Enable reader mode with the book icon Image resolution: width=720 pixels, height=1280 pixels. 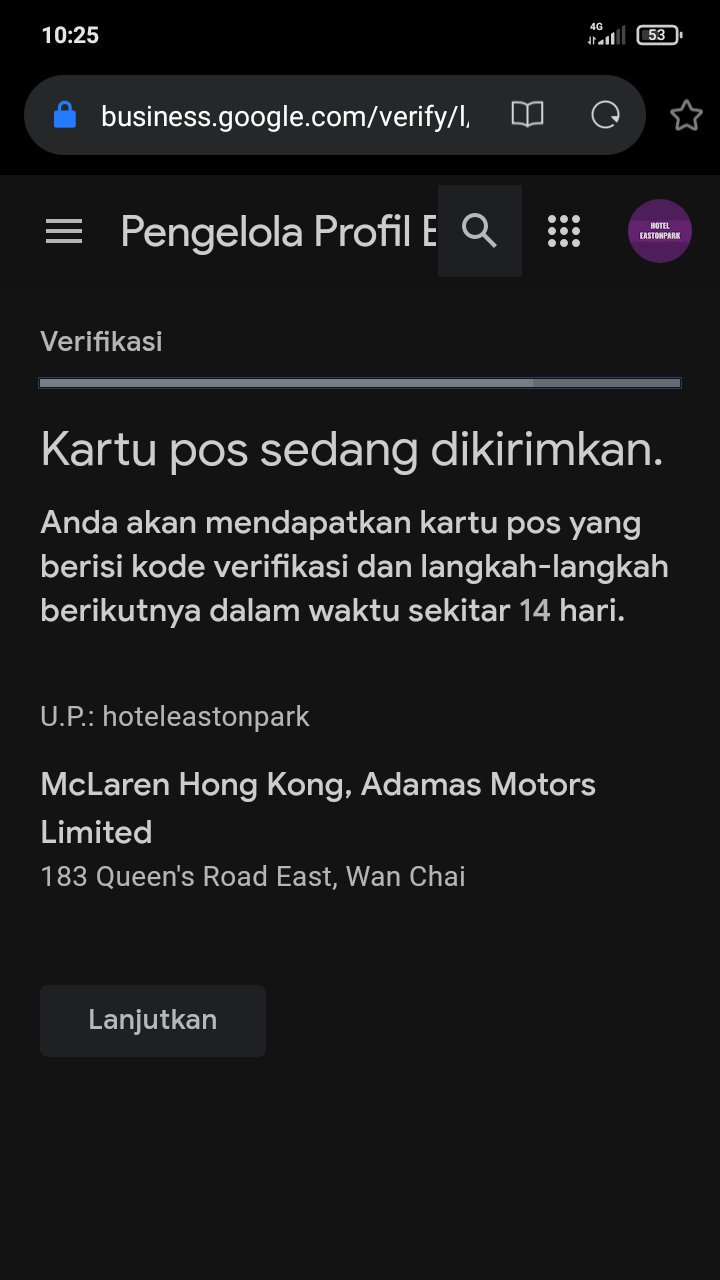(527, 115)
